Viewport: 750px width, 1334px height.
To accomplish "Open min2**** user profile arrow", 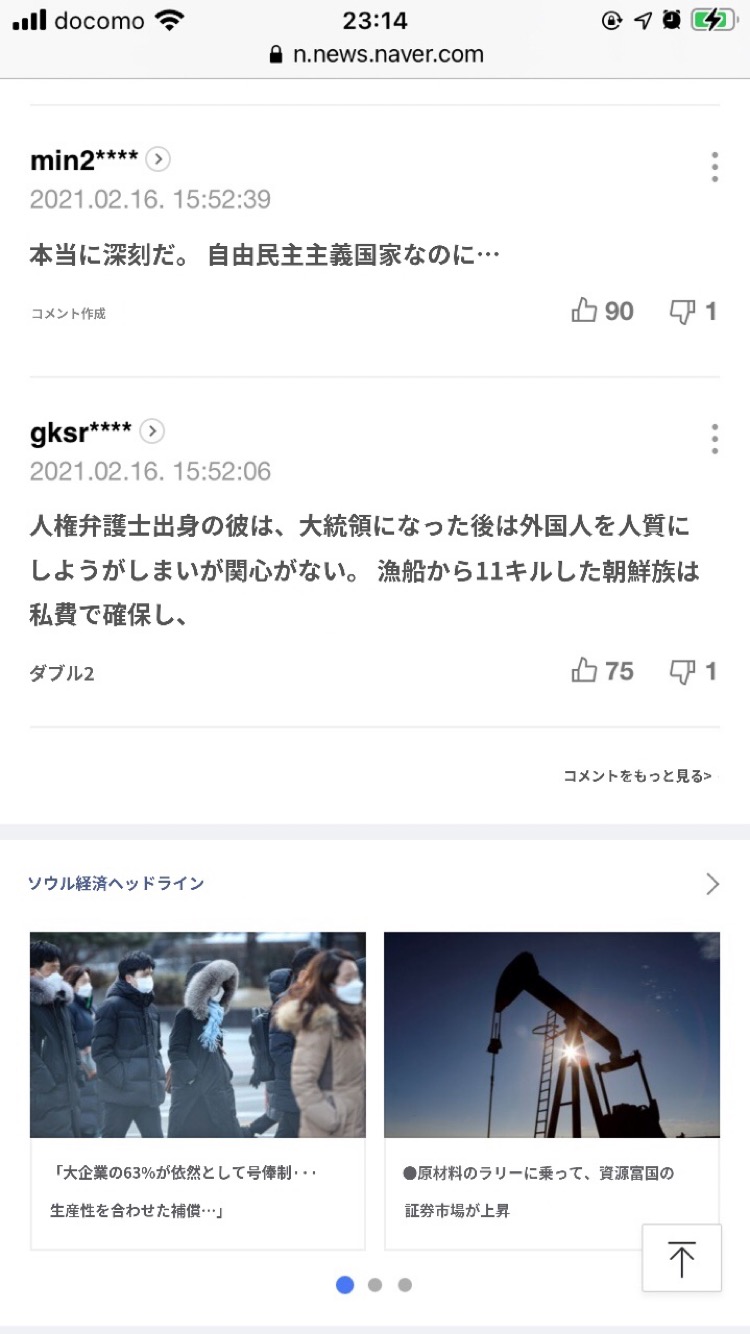I will [158, 159].
